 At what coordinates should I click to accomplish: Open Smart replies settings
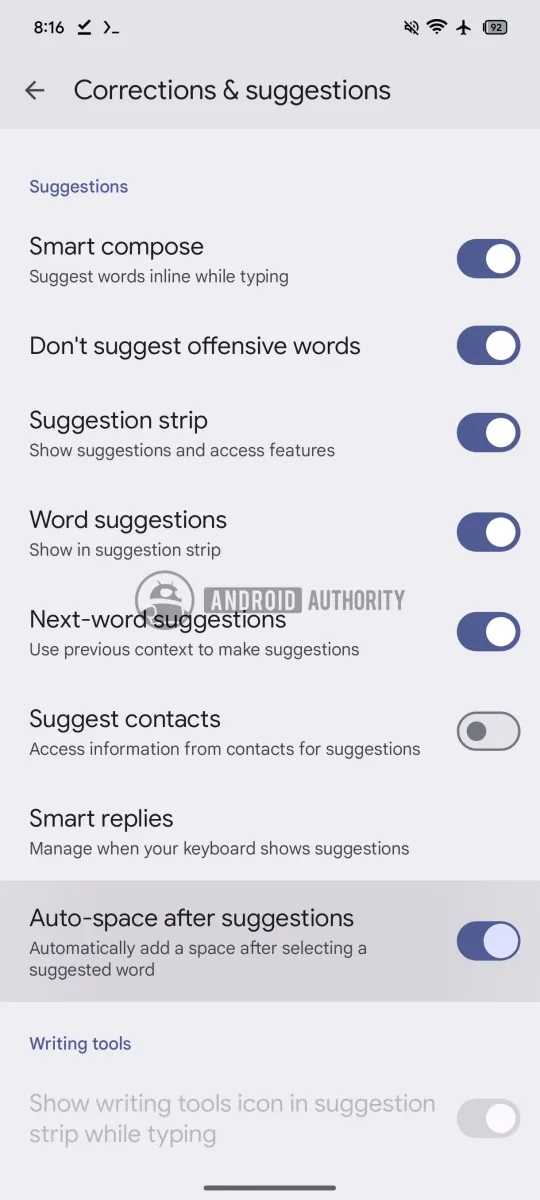pos(270,831)
